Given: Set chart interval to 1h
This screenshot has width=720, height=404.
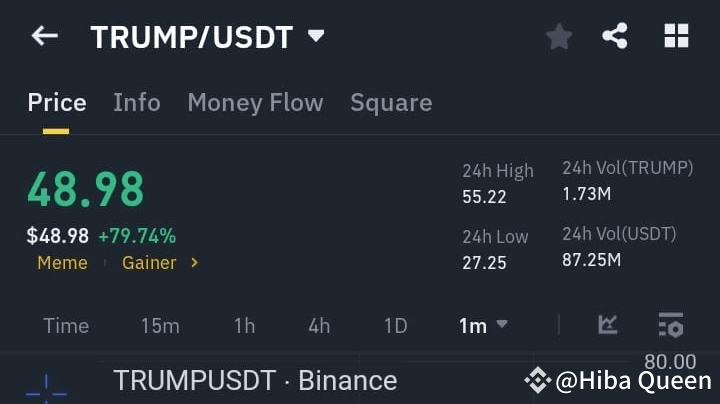Looking at the screenshot, I should (244, 326).
